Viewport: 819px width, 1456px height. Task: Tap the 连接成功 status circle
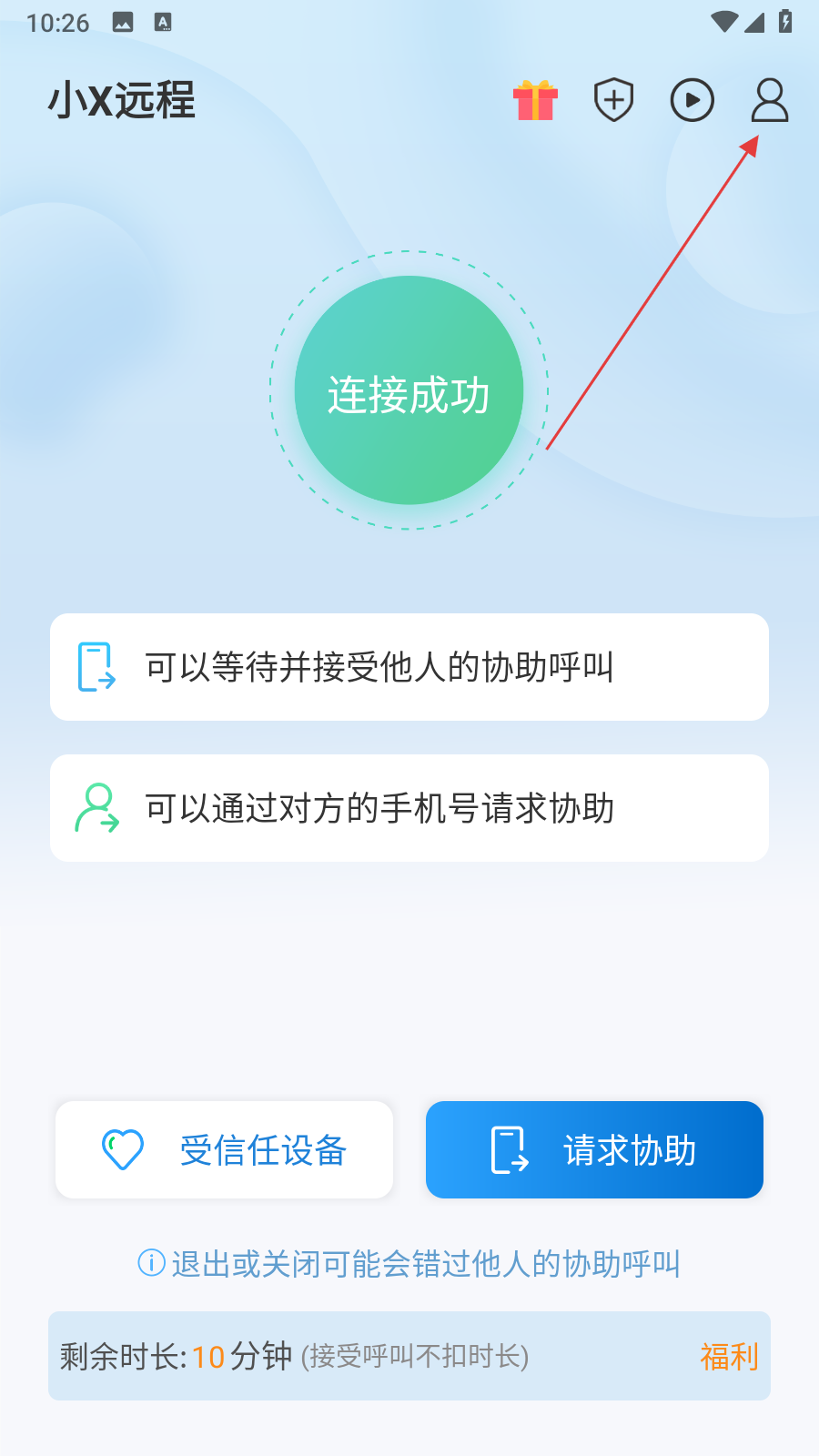pos(409,391)
